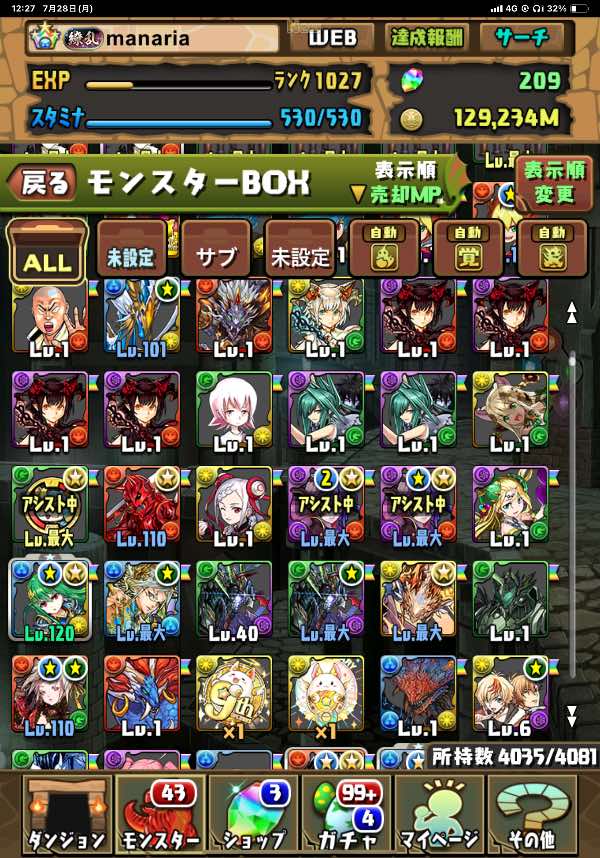Open 達成報酬 achievement rewards

click(x=425, y=38)
